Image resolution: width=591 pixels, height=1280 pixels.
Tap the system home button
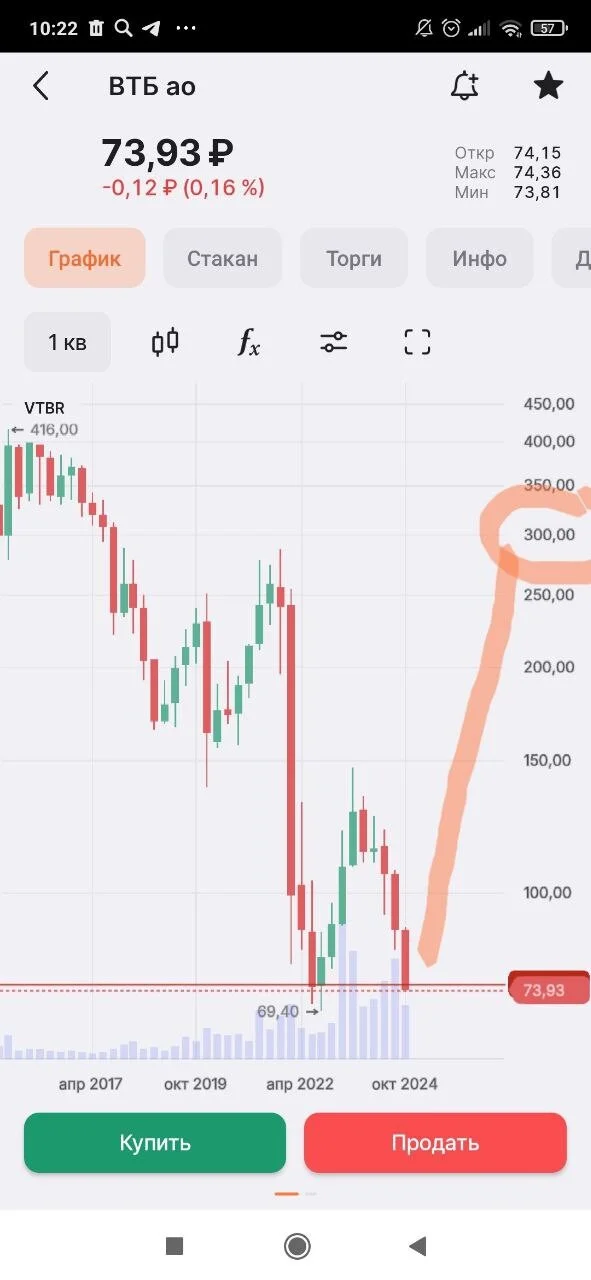point(296,1246)
